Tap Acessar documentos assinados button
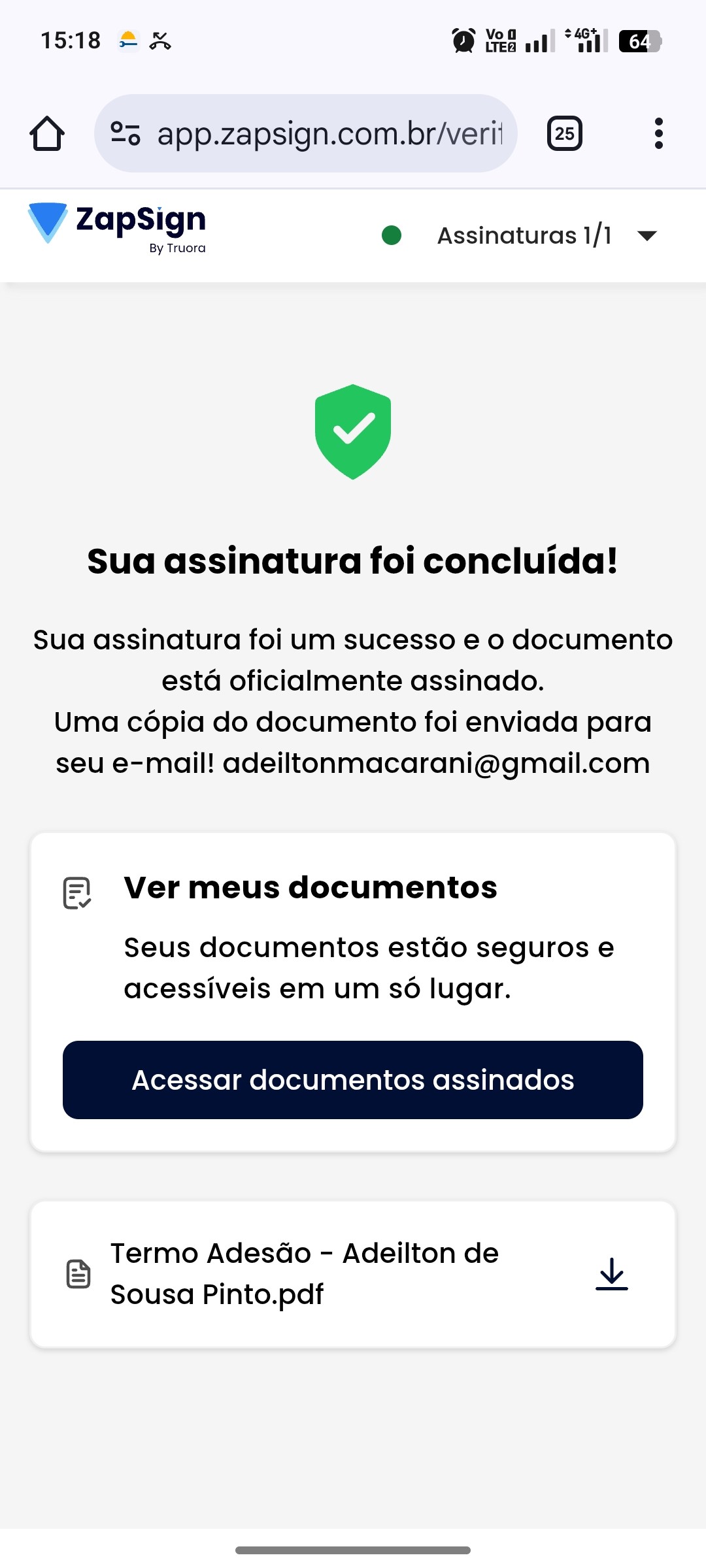 point(353,1080)
